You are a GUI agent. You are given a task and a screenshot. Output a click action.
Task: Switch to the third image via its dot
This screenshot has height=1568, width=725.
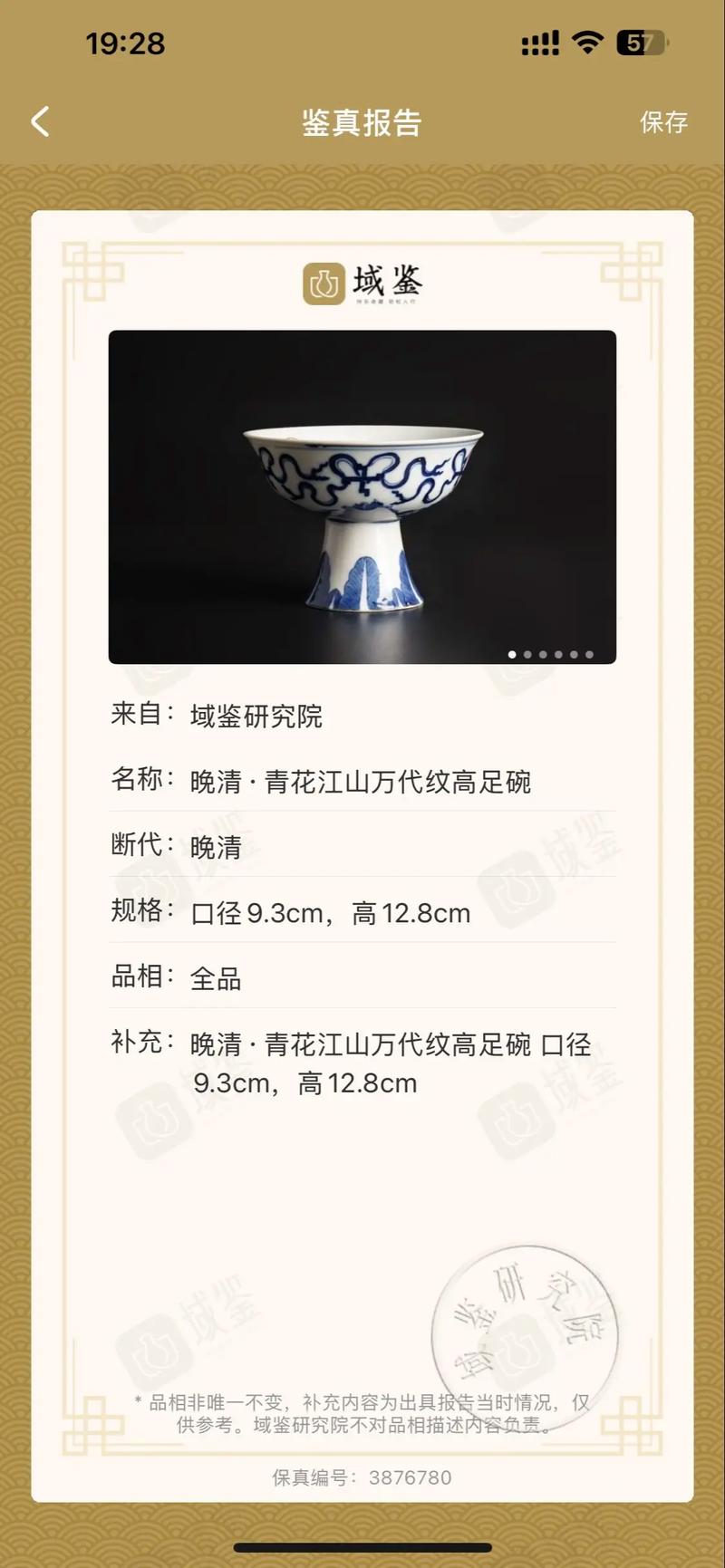[x=542, y=653]
